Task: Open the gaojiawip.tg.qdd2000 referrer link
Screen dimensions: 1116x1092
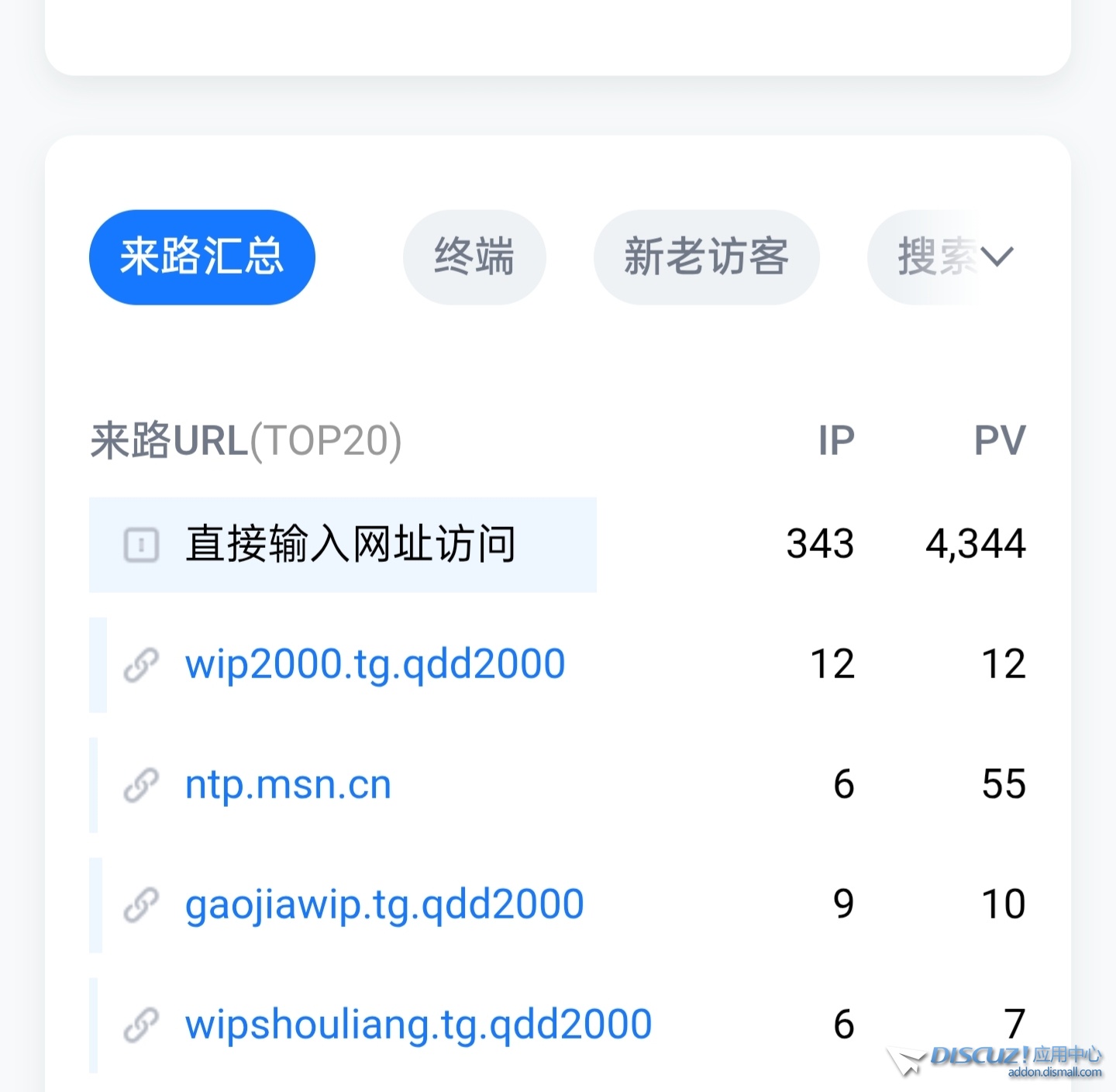Action: pos(384,904)
